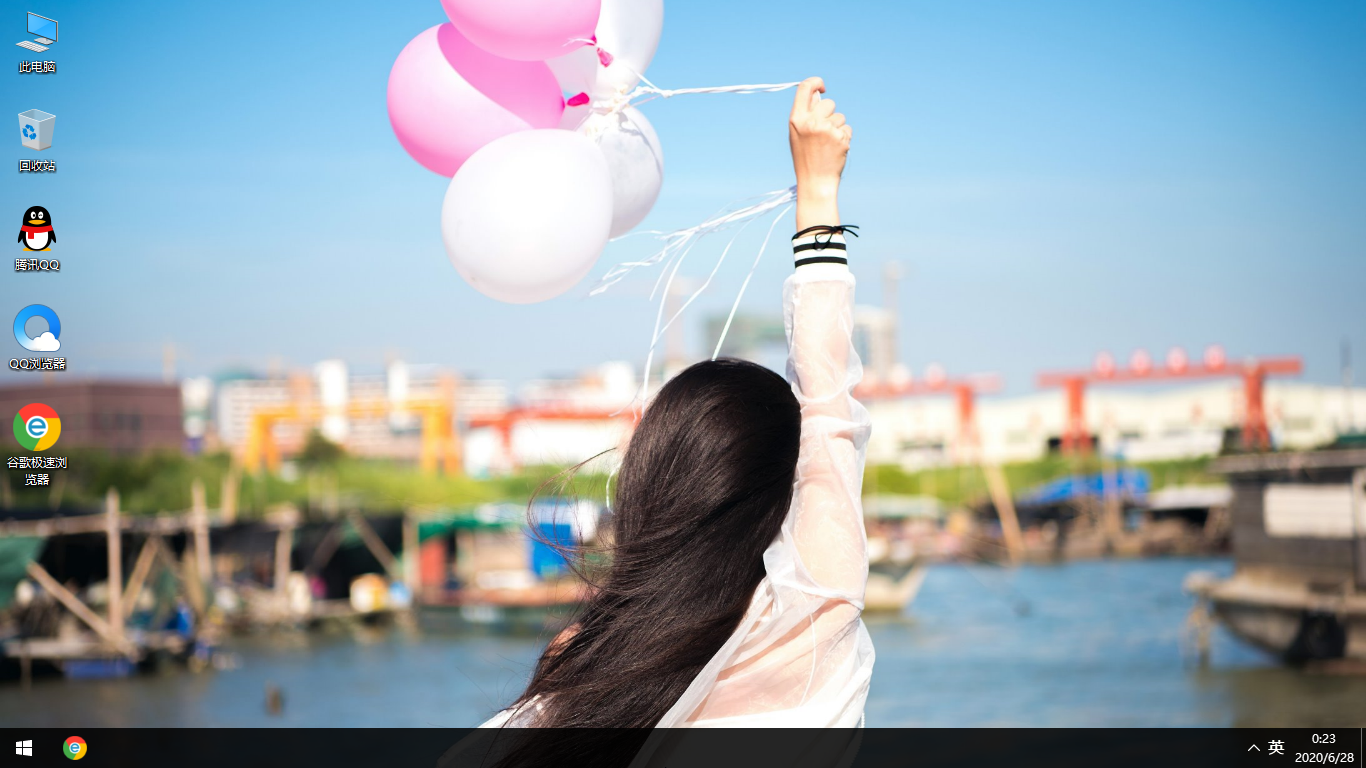Open the Windows Start menu
1366x768 pixels.
[x=24, y=748]
